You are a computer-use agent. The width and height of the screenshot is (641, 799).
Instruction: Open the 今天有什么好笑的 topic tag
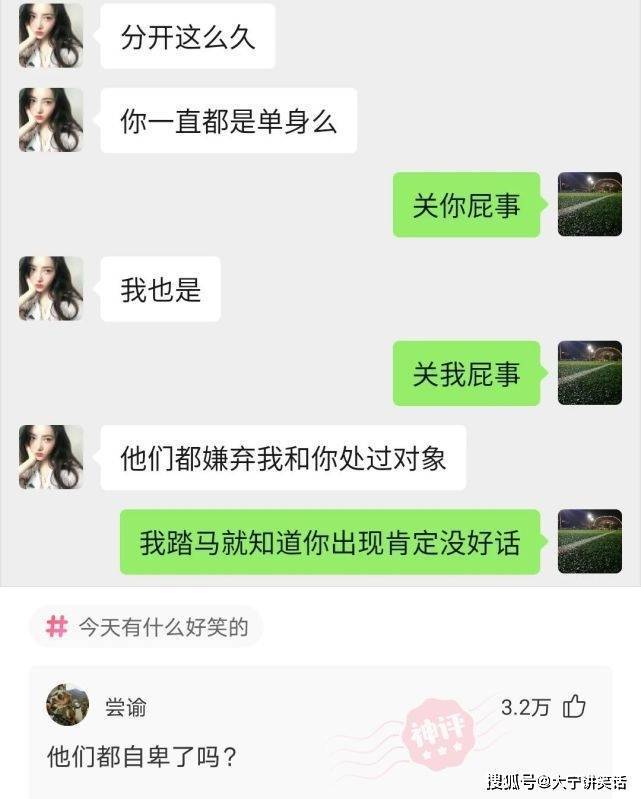pyautogui.click(x=146, y=628)
